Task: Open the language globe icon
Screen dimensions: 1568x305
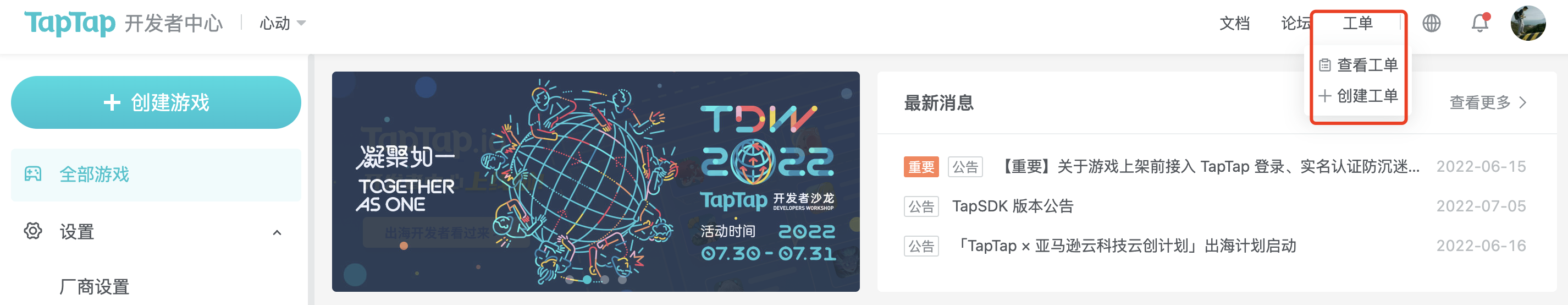Action: 1431,23
